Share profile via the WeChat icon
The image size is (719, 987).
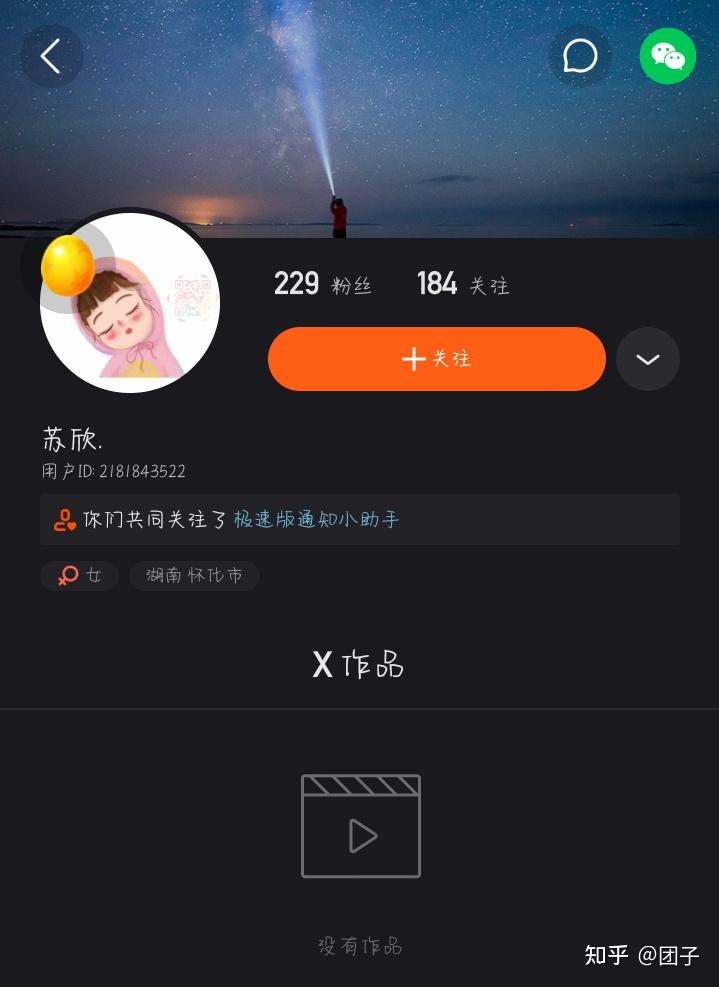(667, 56)
